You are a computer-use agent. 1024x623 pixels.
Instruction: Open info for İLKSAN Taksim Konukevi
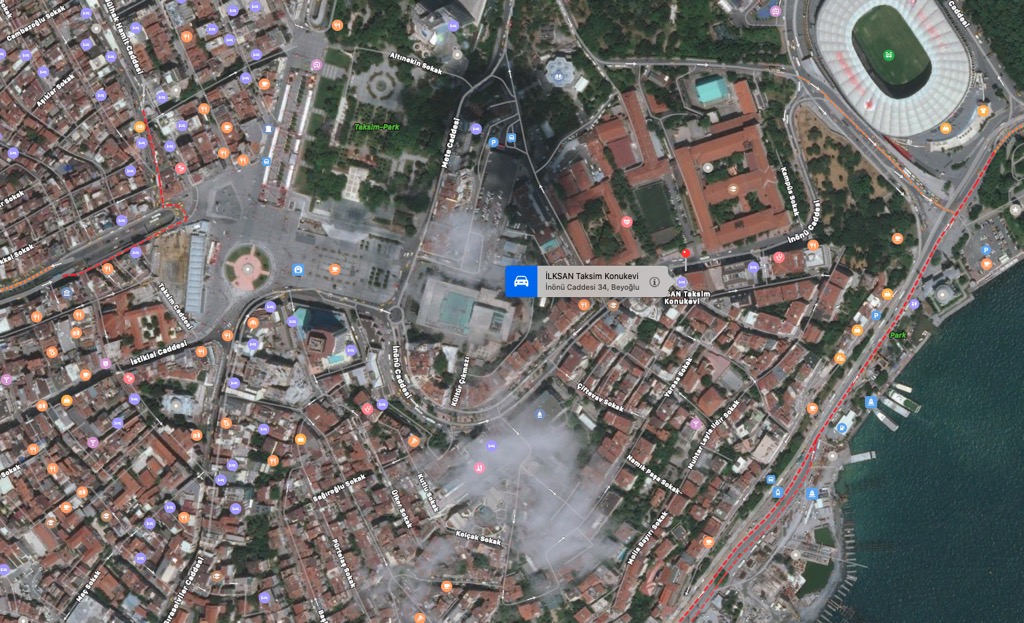[x=654, y=282]
